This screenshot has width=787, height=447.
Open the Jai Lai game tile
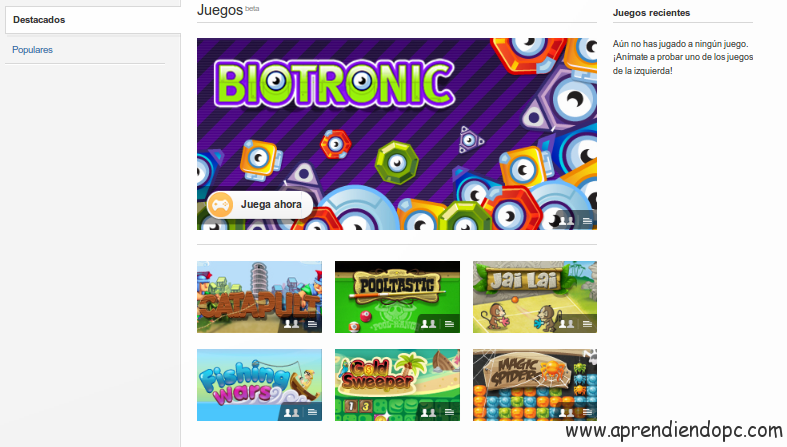(x=534, y=296)
